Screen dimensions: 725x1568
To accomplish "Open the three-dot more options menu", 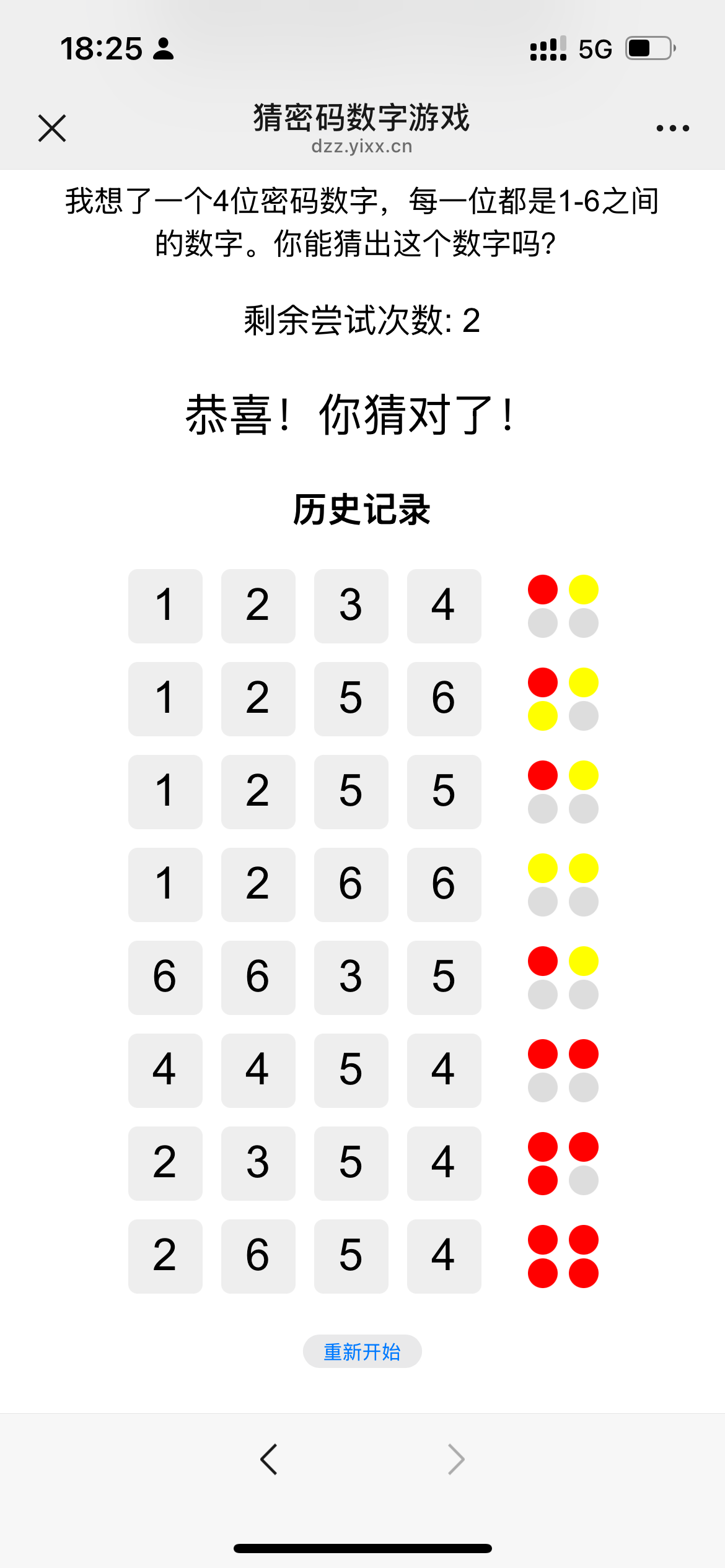I will (672, 128).
